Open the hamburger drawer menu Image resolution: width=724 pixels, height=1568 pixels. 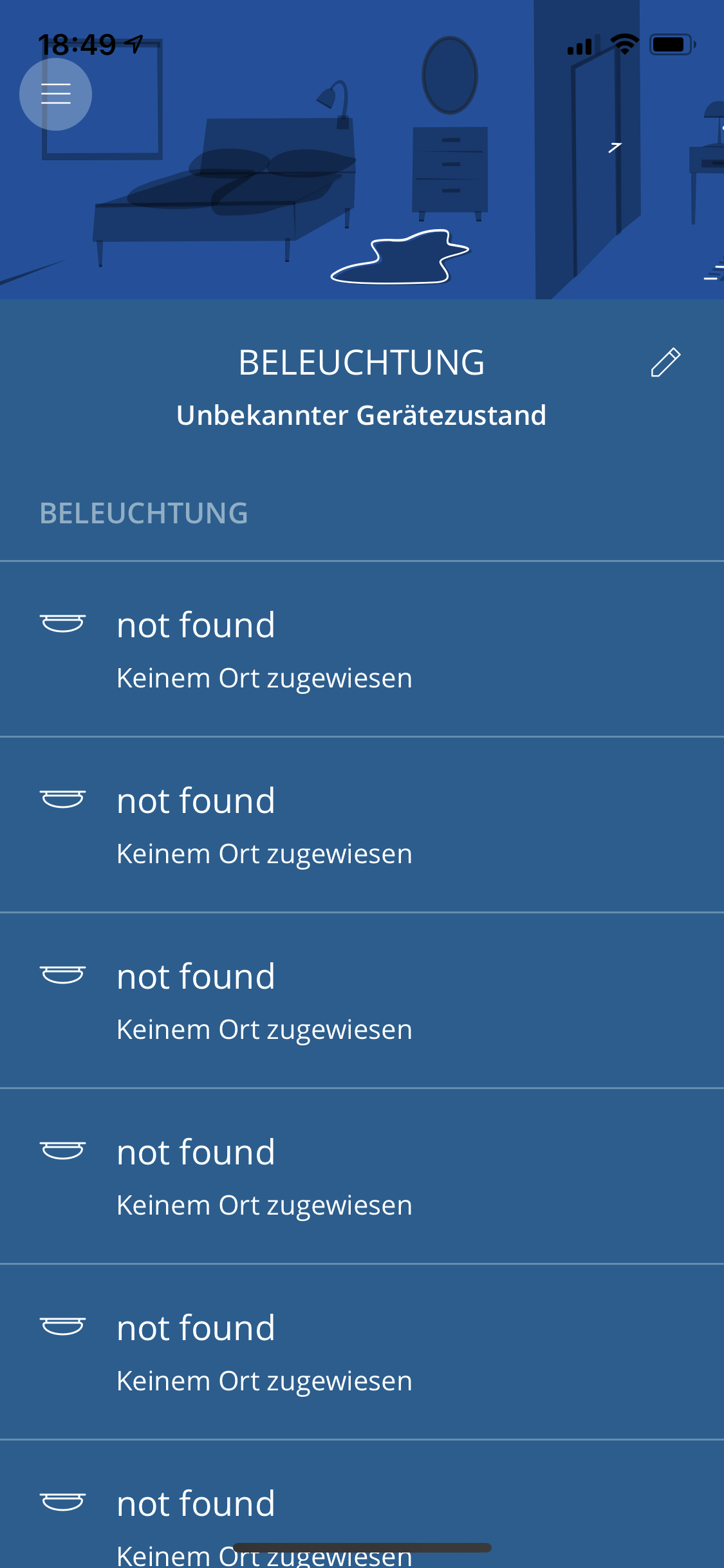[x=55, y=94]
